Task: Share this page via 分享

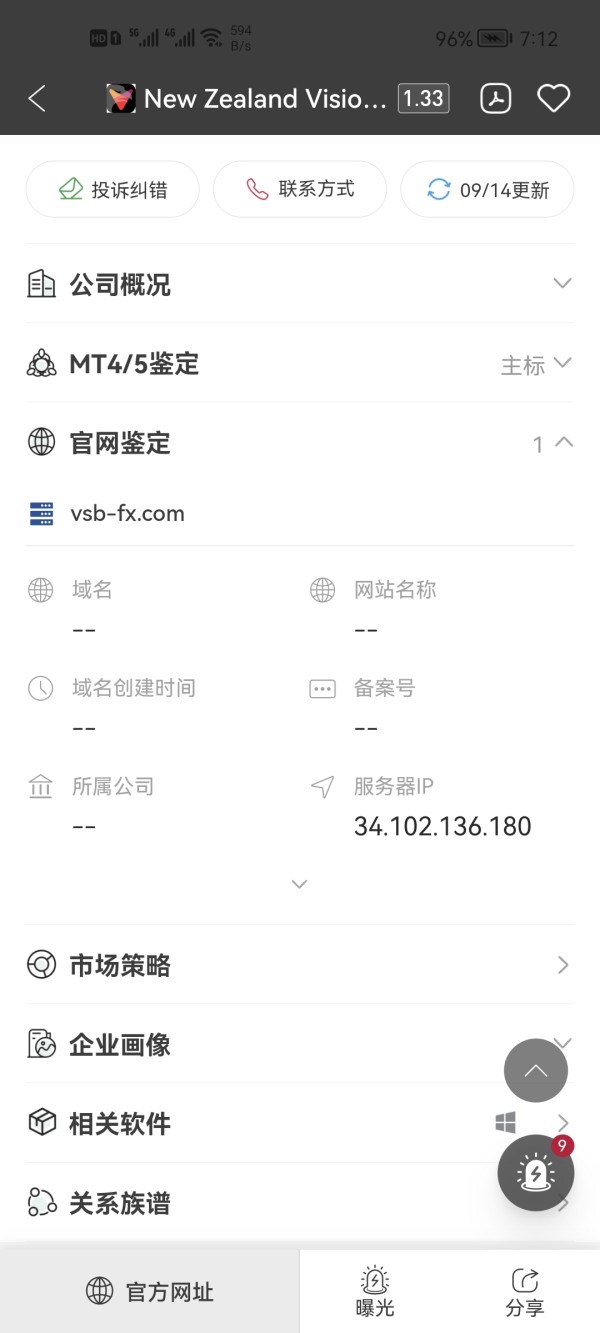Action: (x=525, y=1291)
